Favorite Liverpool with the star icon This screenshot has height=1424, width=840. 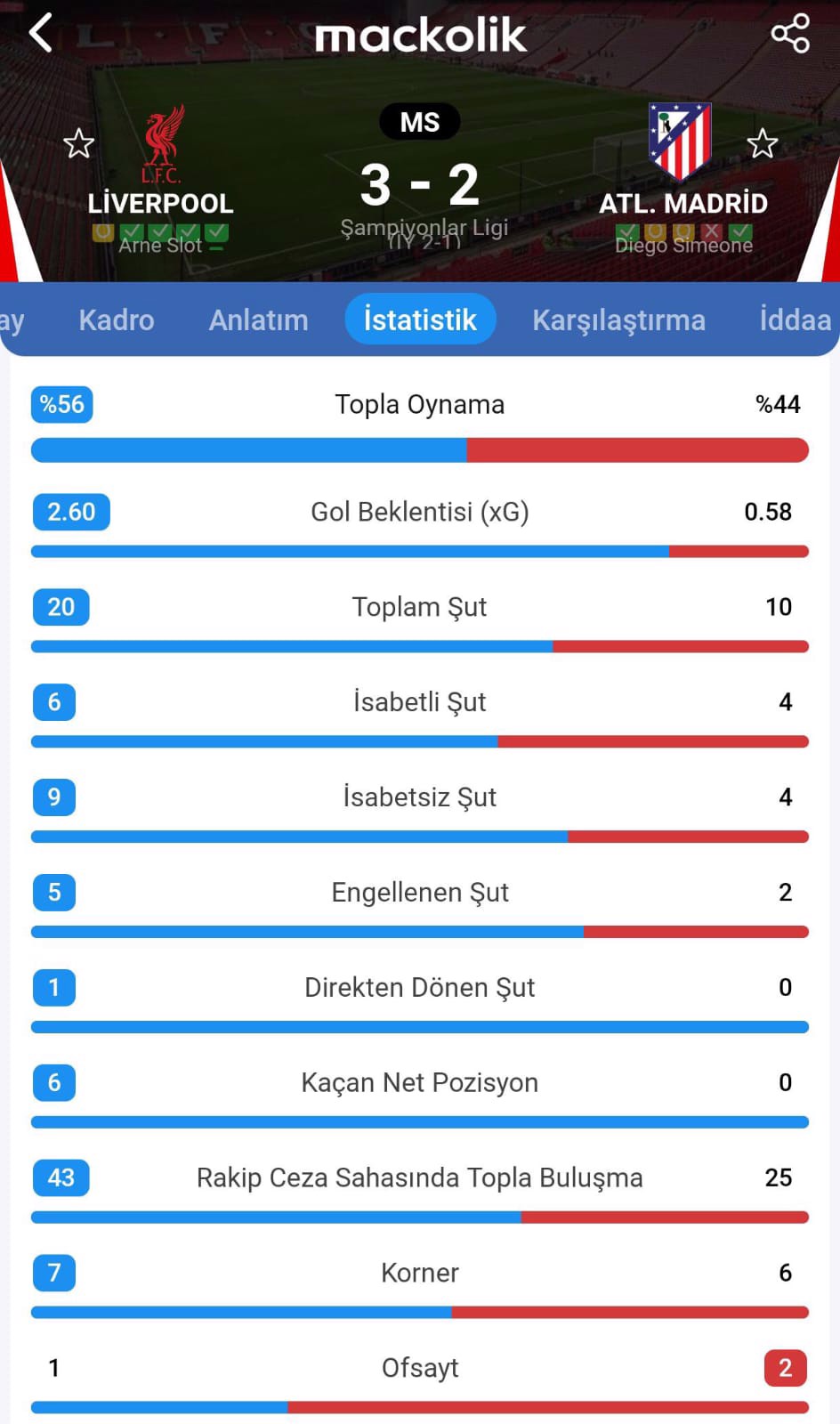[x=78, y=143]
